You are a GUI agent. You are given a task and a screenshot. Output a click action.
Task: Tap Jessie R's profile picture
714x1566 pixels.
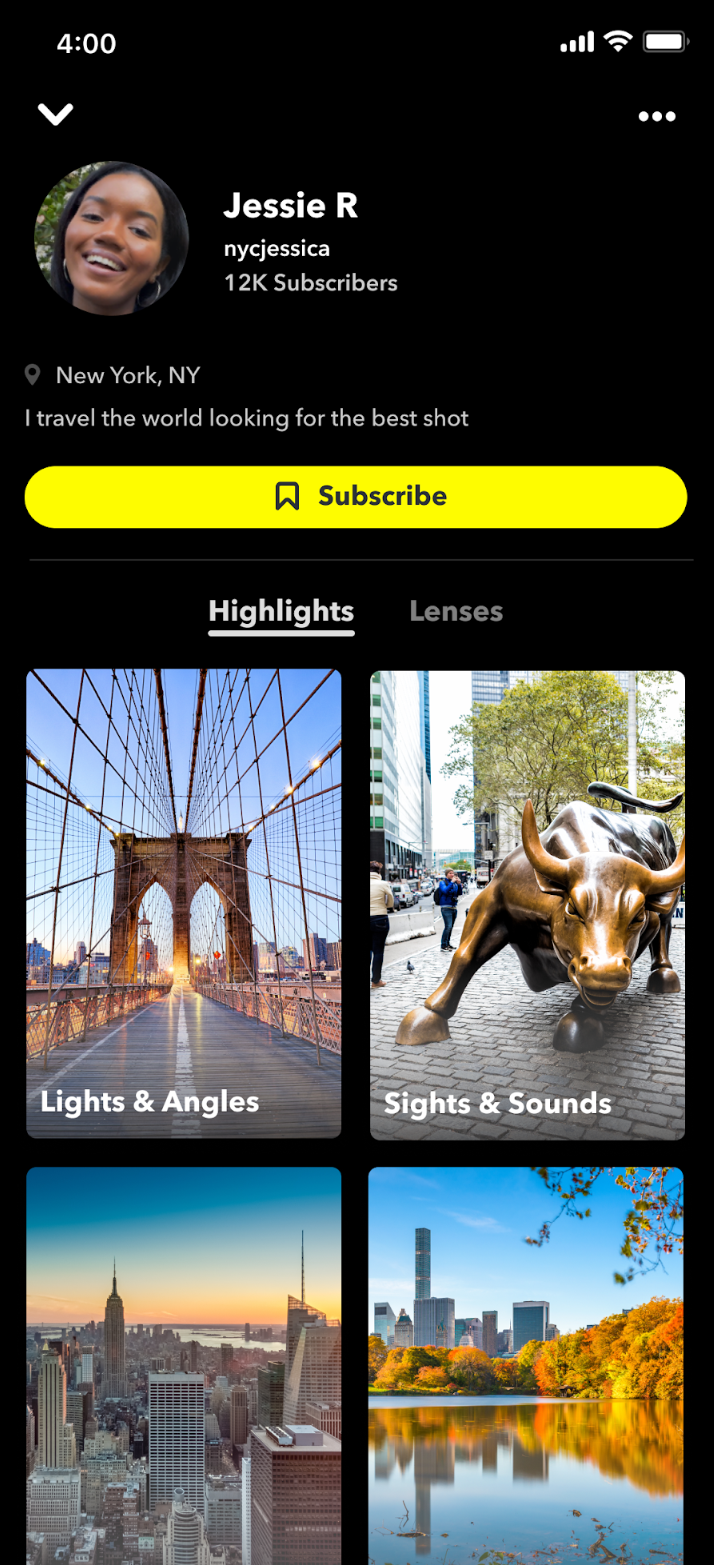click(111, 239)
